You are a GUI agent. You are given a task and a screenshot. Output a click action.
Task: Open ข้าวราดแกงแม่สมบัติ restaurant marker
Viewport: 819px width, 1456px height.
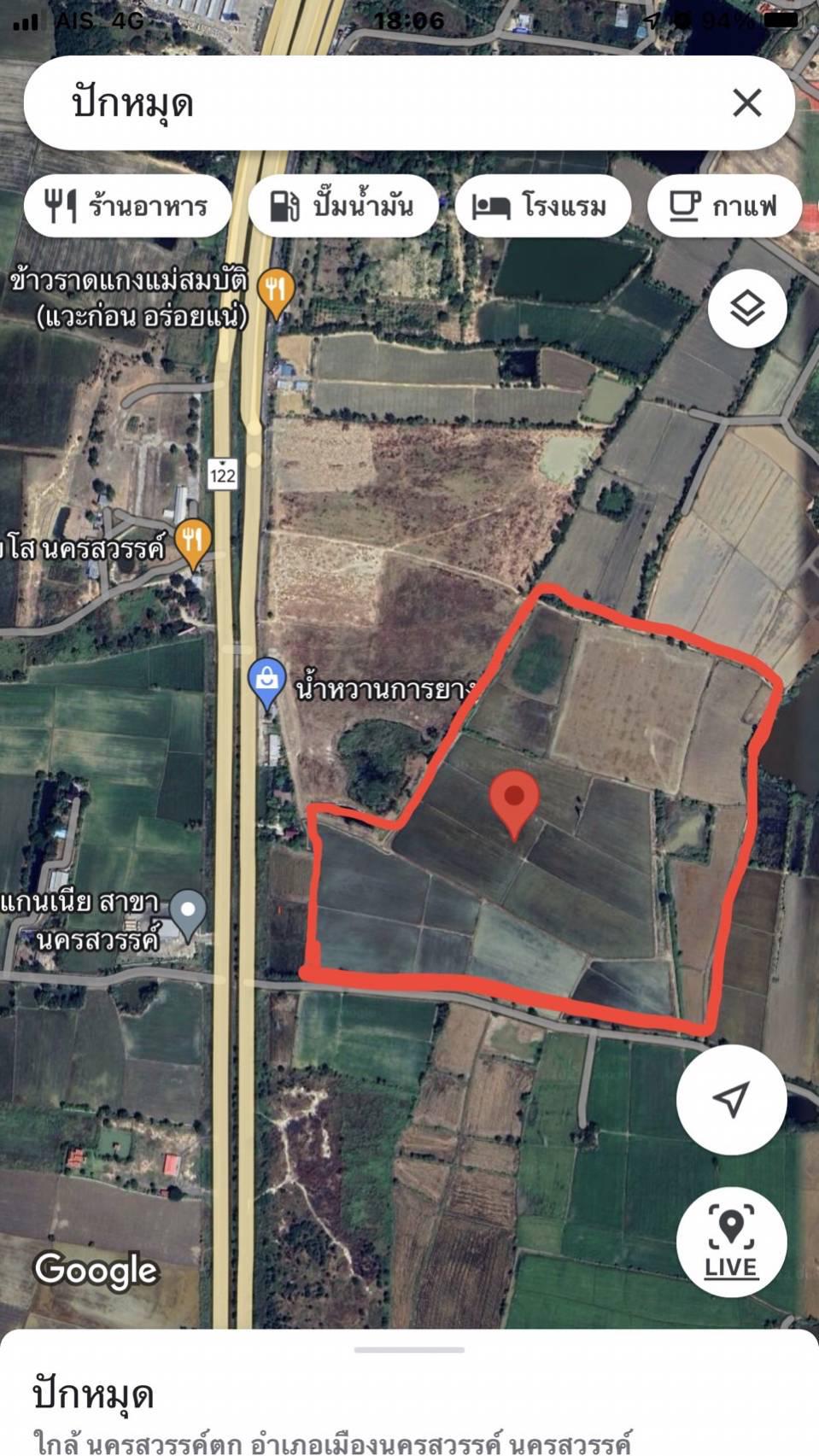pyautogui.click(x=276, y=293)
